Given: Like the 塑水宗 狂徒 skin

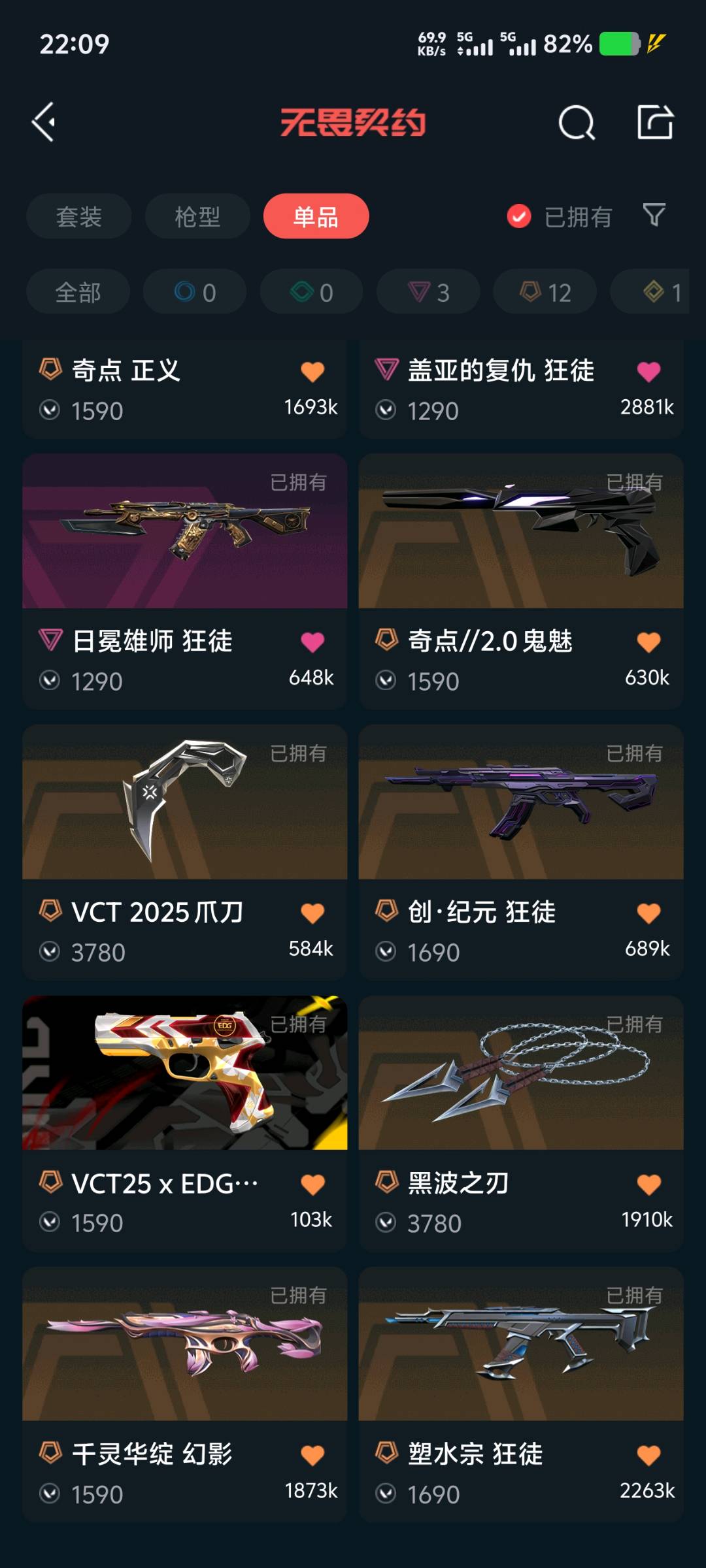Looking at the screenshot, I should (x=648, y=1455).
